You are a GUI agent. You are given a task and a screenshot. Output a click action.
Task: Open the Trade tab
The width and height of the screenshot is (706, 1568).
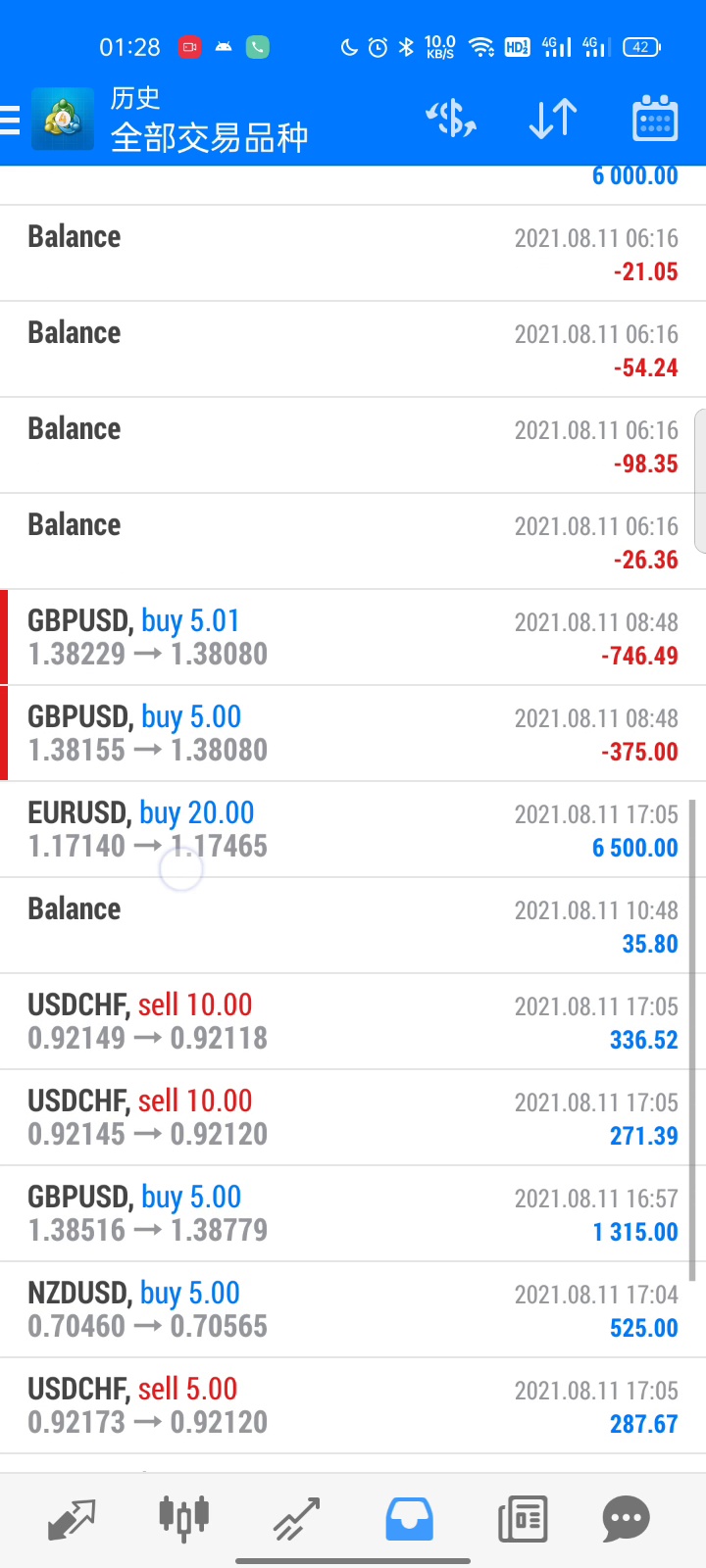point(296,1518)
